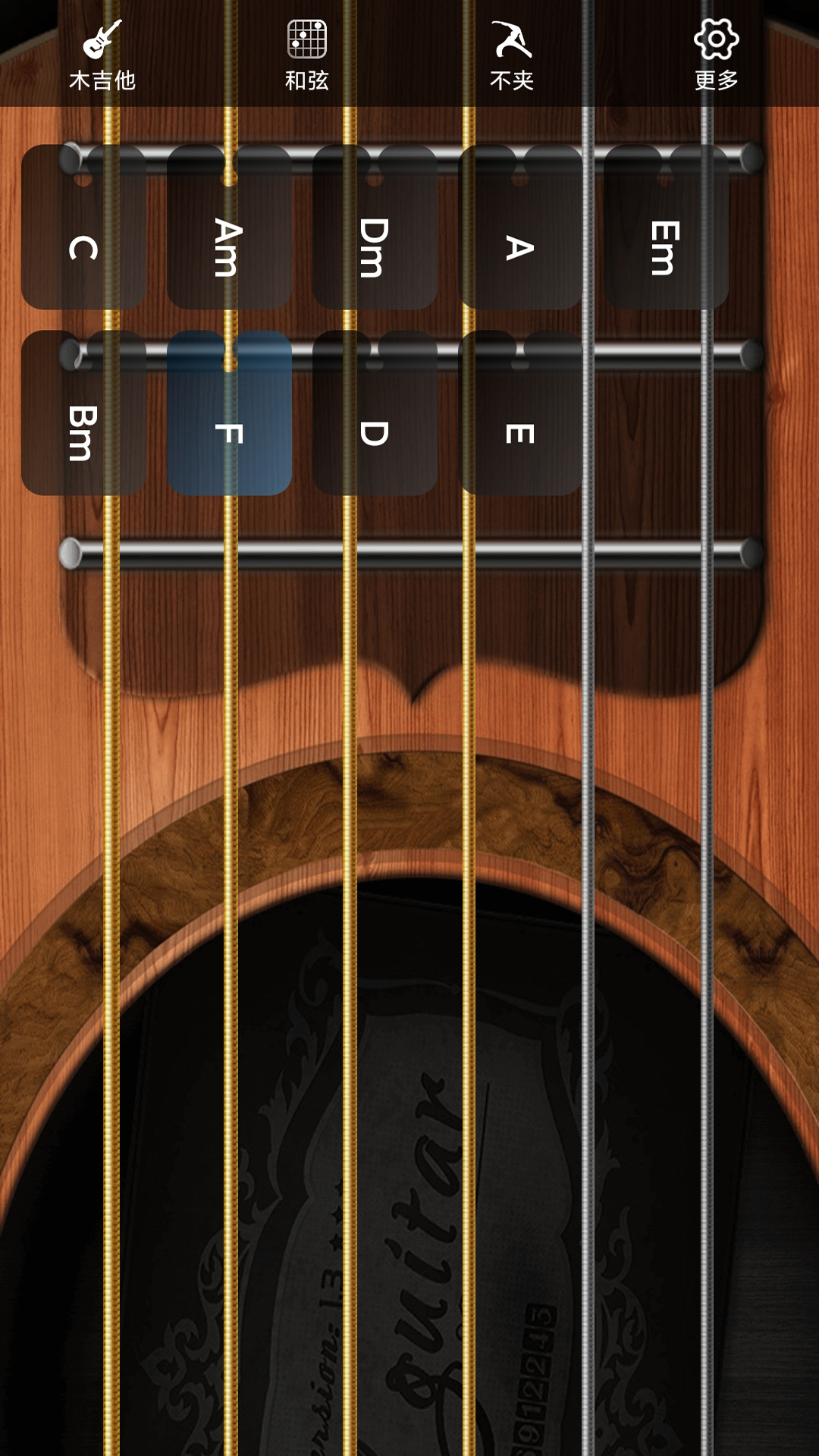Open the 更多 settings menu
This screenshot has width=819, height=1456.
pyautogui.click(x=717, y=55)
